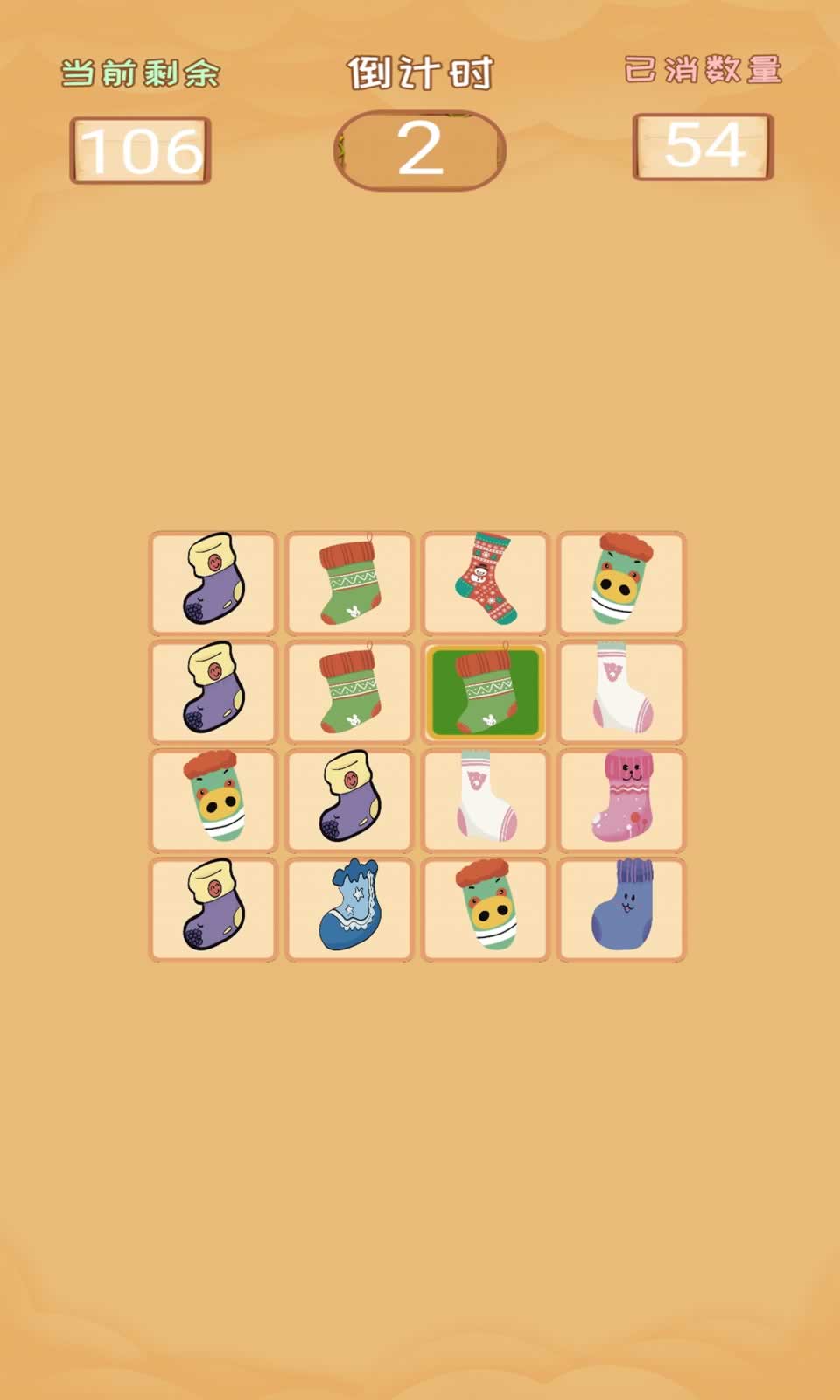Select the white sock beside the pink sock
This screenshot has height=1400, width=840.
pos(486,799)
